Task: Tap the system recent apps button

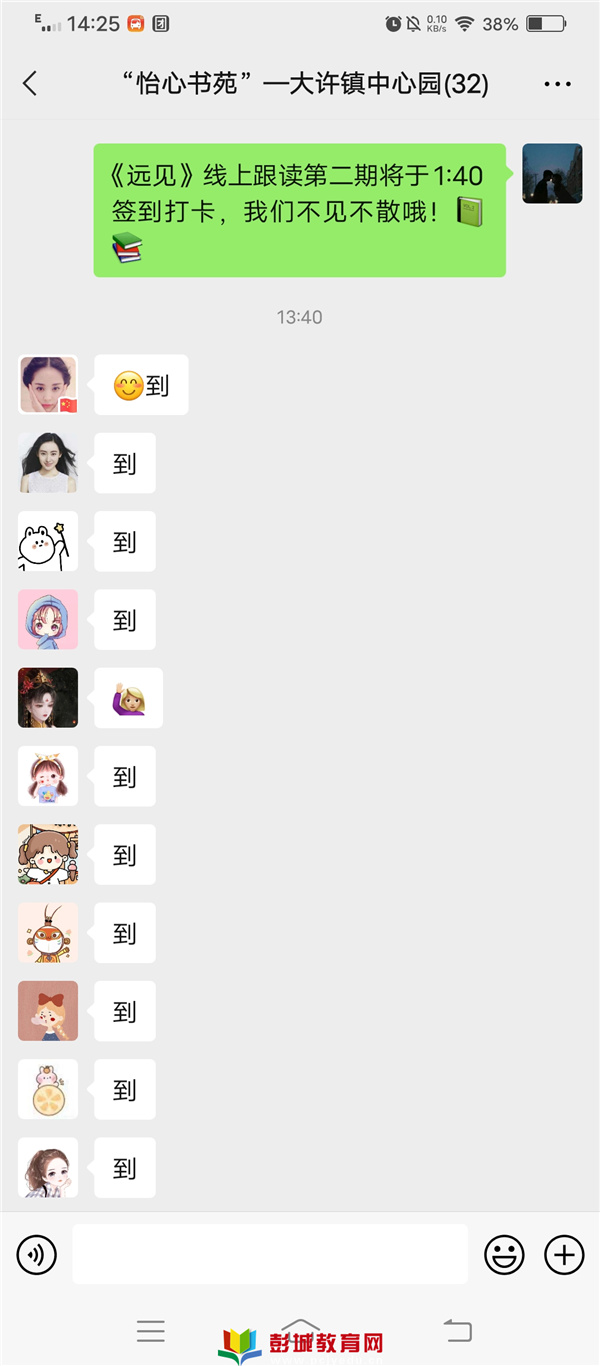Action: [x=151, y=1331]
